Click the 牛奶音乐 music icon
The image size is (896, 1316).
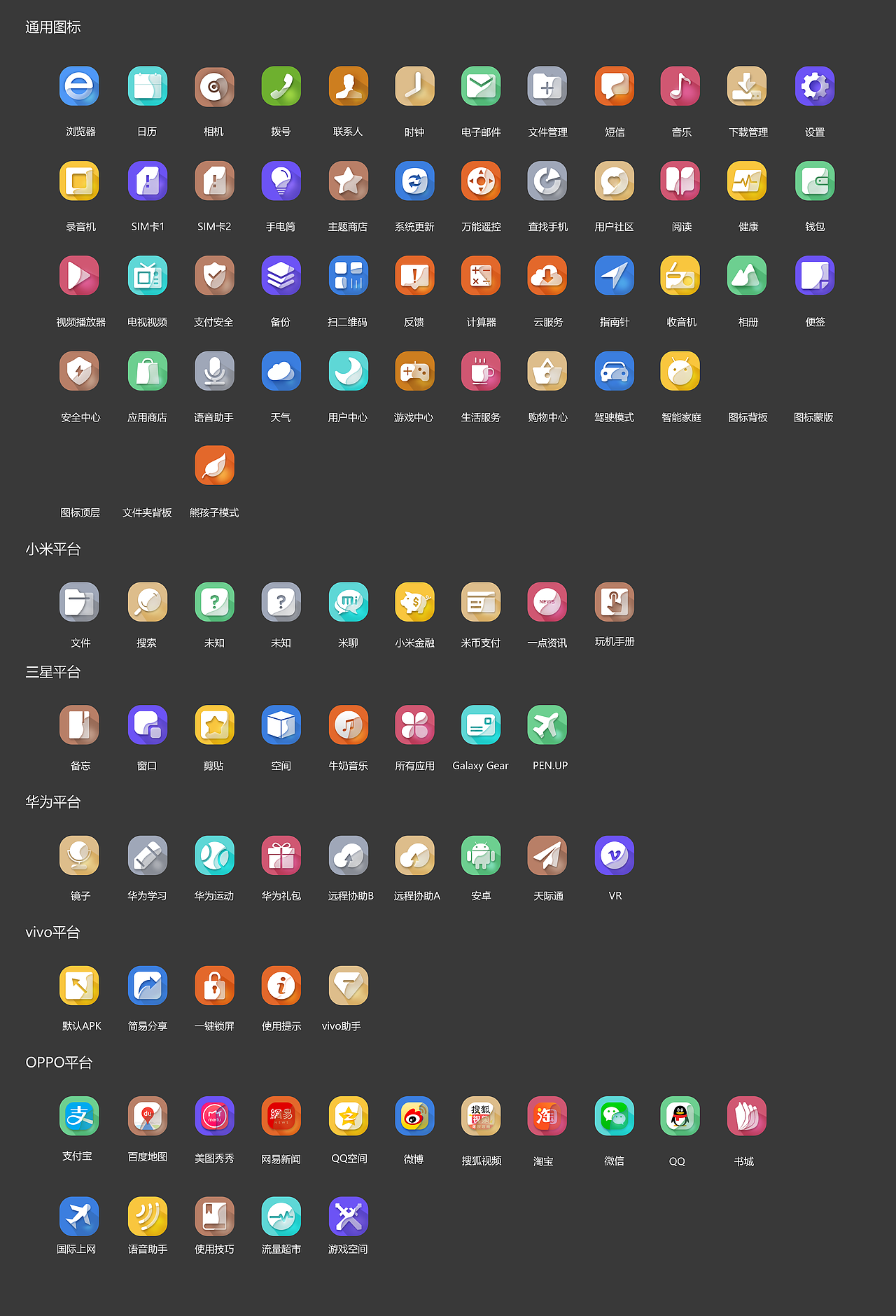pyautogui.click(x=348, y=724)
